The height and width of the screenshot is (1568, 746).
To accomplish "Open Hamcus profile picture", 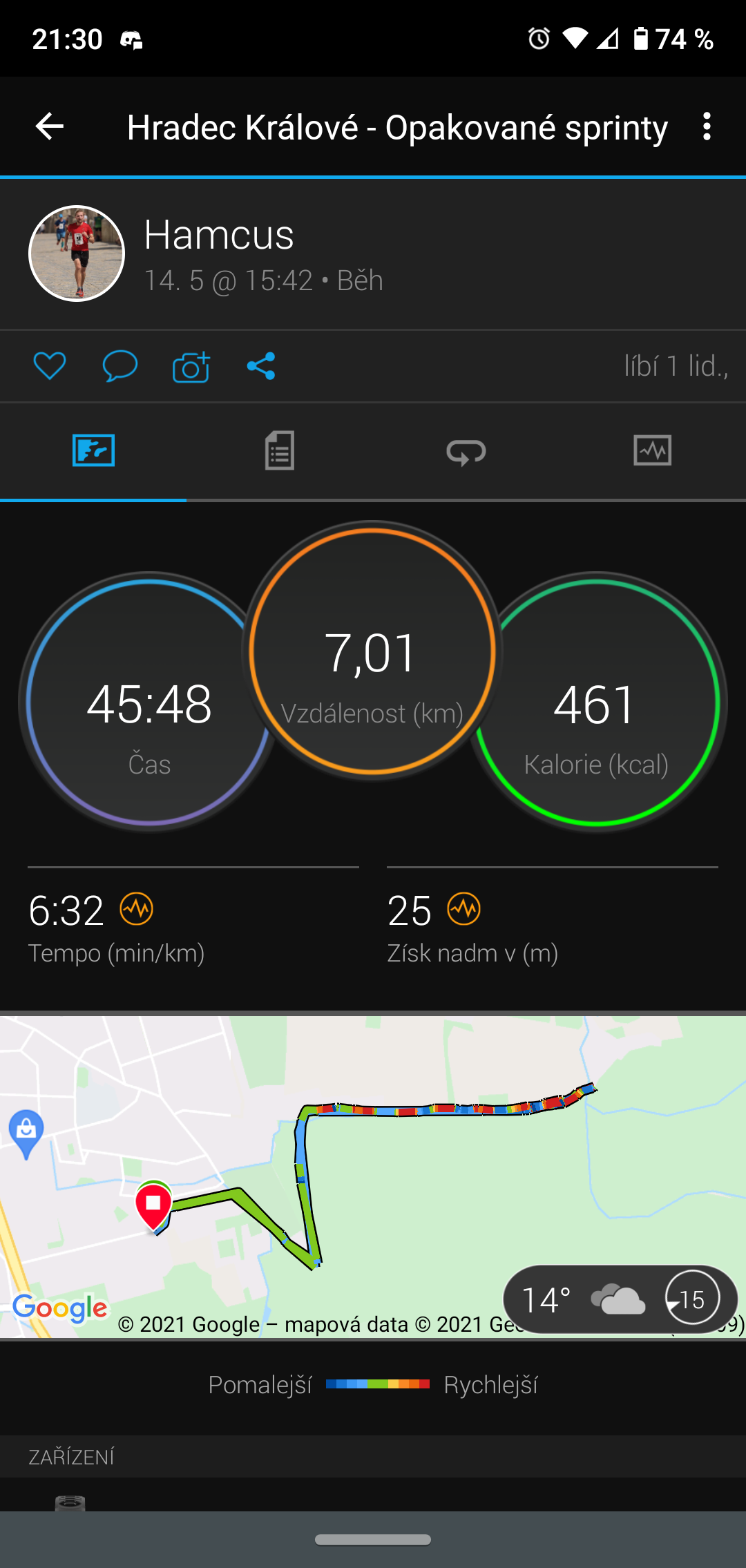I will (x=77, y=254).
